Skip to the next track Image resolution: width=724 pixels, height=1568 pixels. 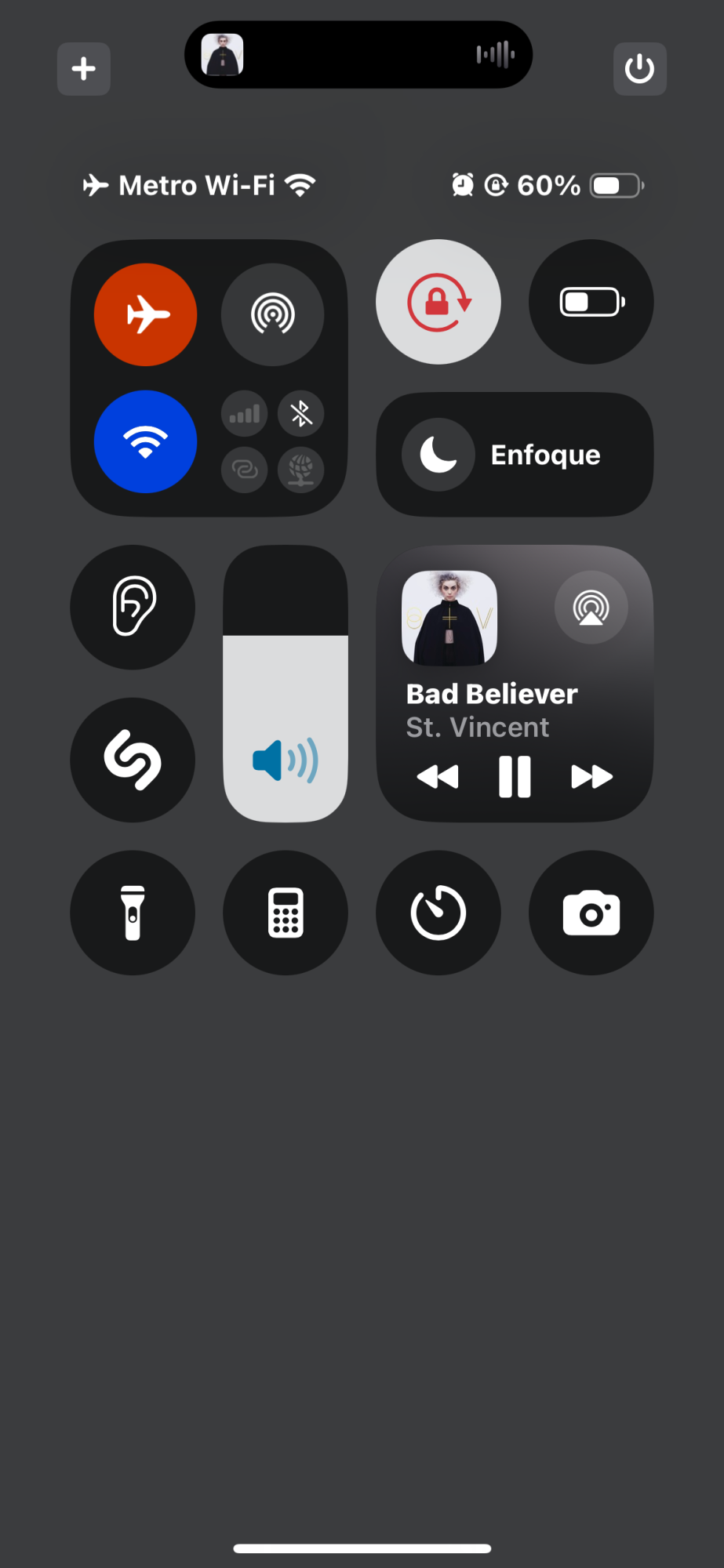[591, 777]
